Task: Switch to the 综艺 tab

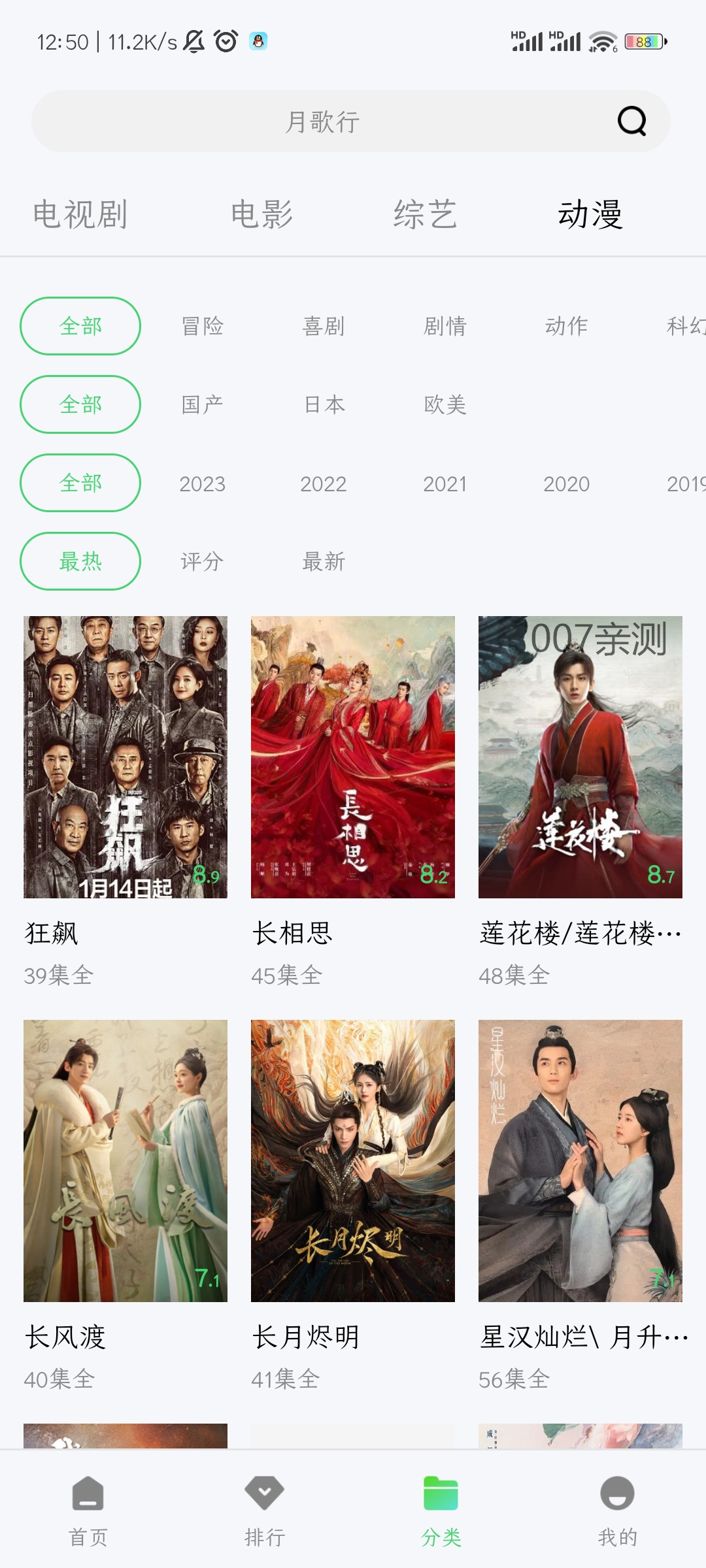Action: click(425, 216)
